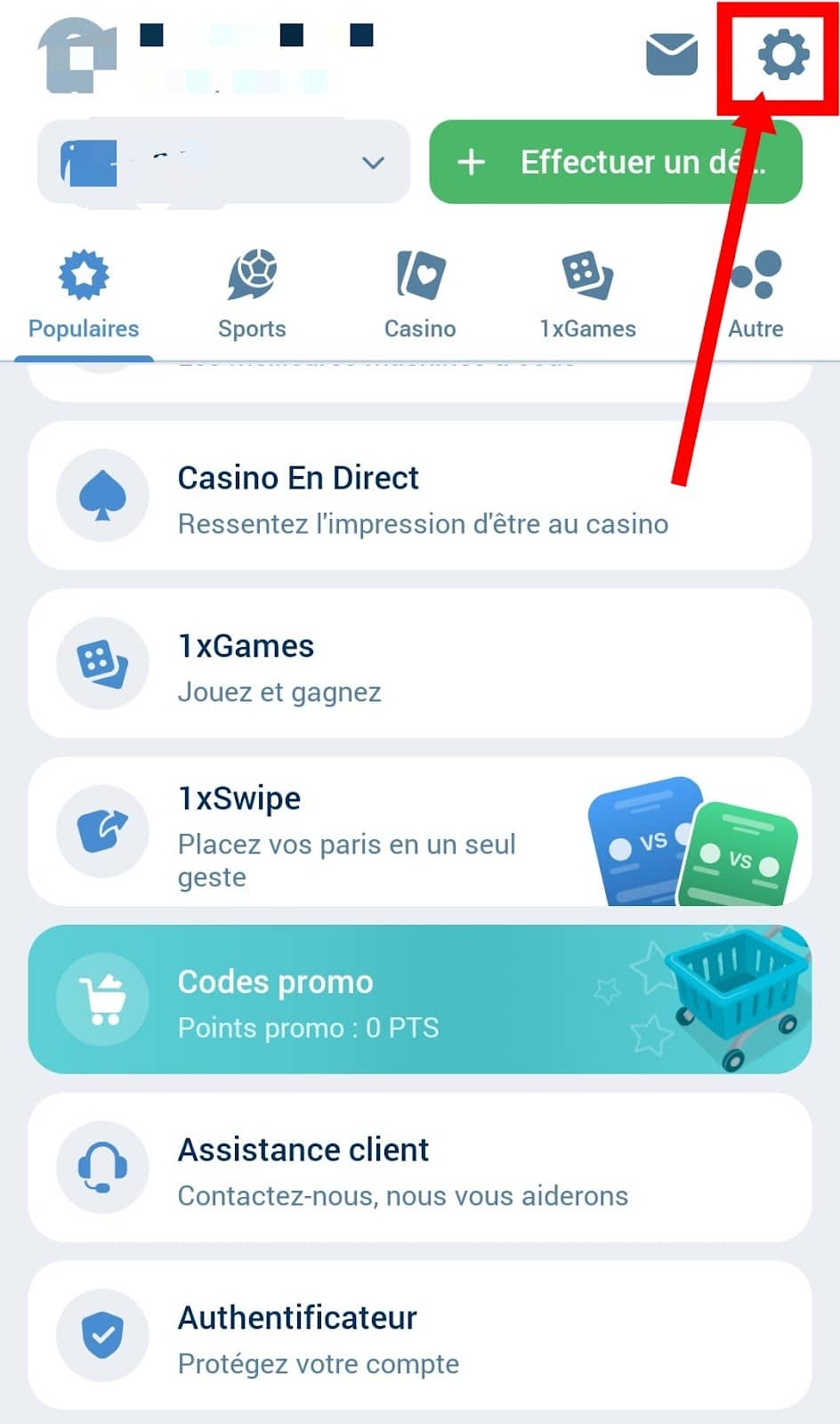The width and height of the screenshot is (840, 1424).
Task: Click the Codes promo shopping cart icon
Action: (102, 999)
